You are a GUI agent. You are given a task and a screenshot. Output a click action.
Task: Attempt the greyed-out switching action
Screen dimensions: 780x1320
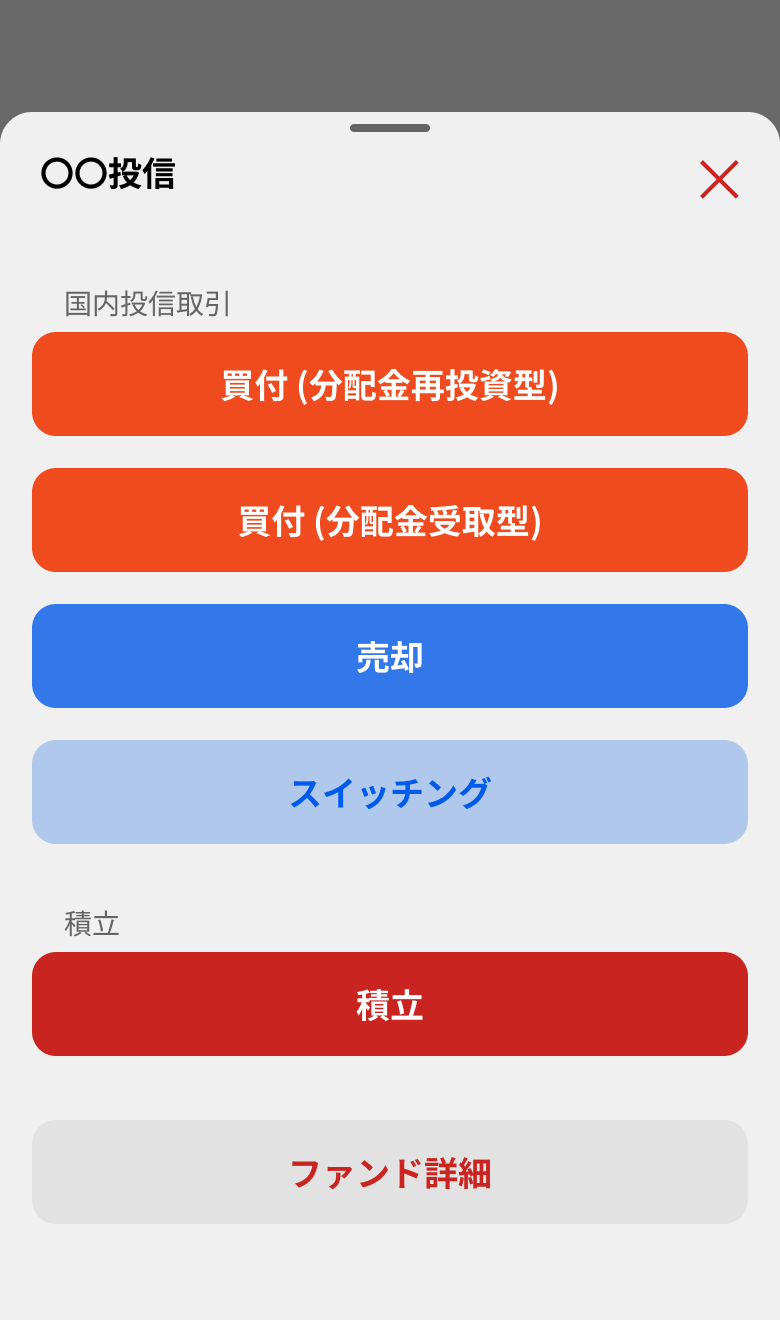[390, 792]
